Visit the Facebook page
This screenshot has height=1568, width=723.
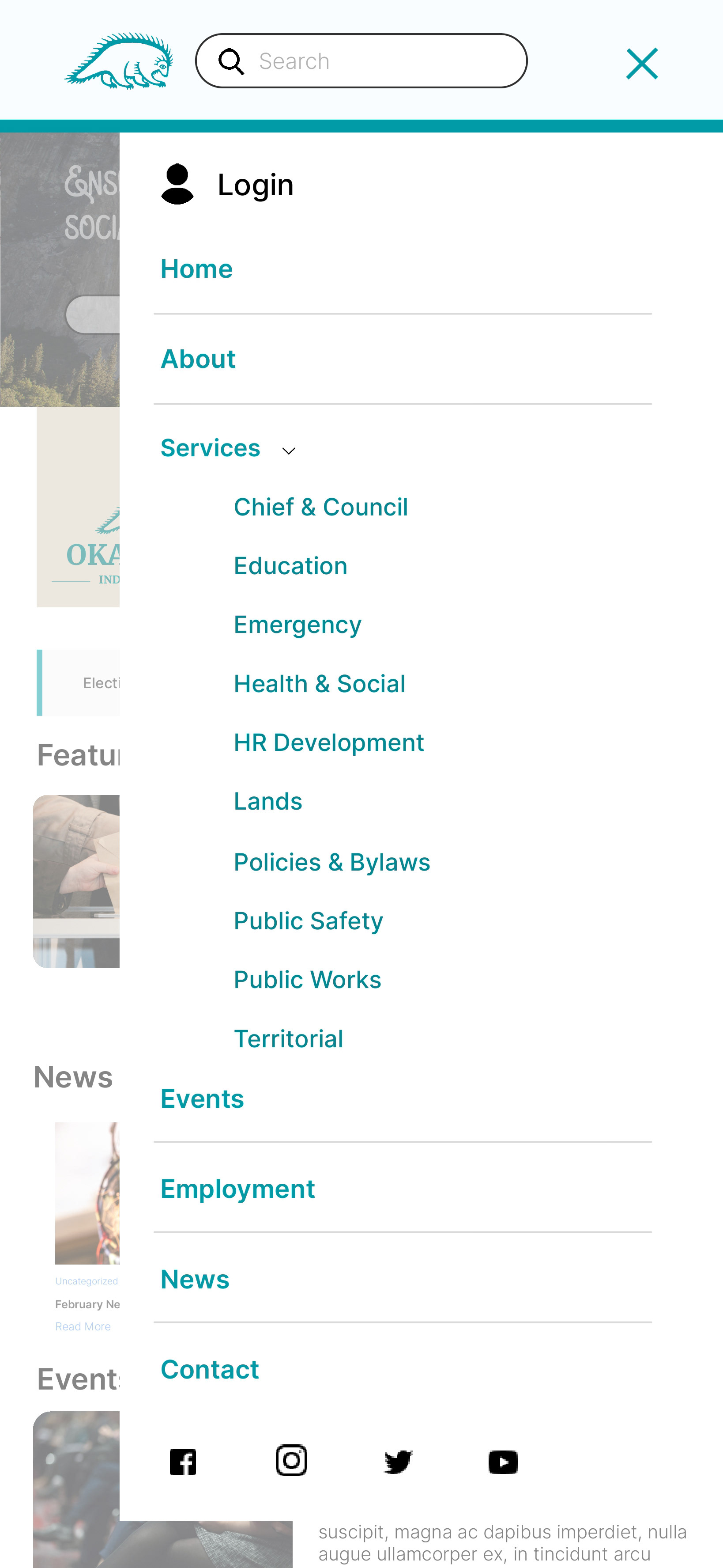click(183, 1462)
